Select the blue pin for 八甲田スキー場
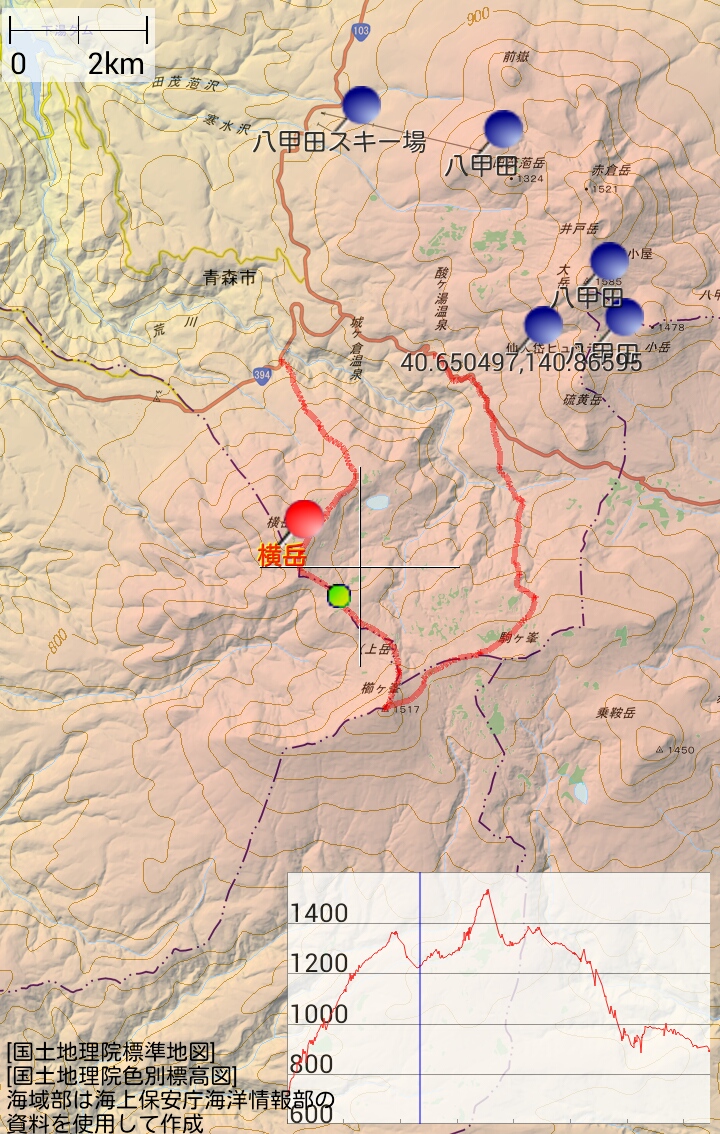Image resolution: width=720 pixels, height=1134 pixels. pyautogui.click(x=361, y=105)
